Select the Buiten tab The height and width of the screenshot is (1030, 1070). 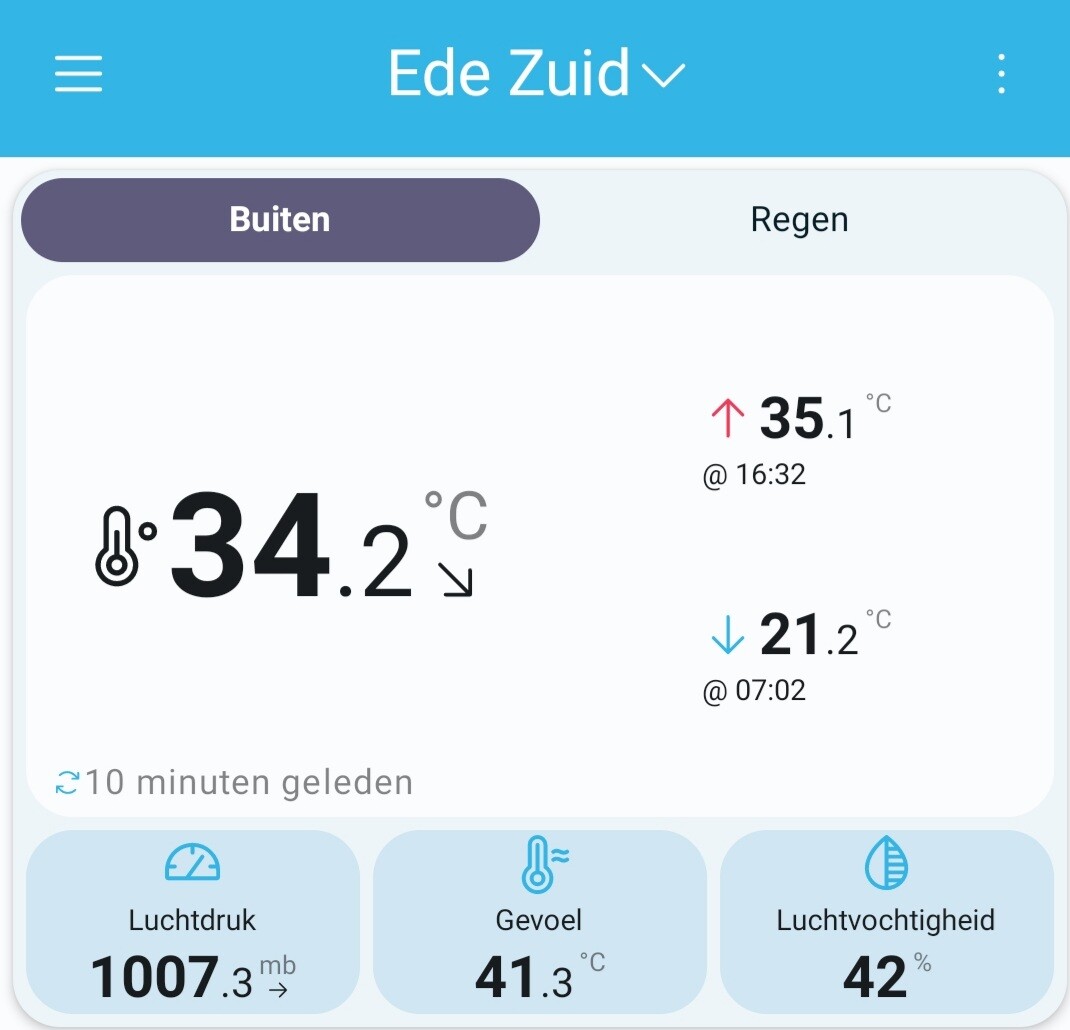(280, 220)
